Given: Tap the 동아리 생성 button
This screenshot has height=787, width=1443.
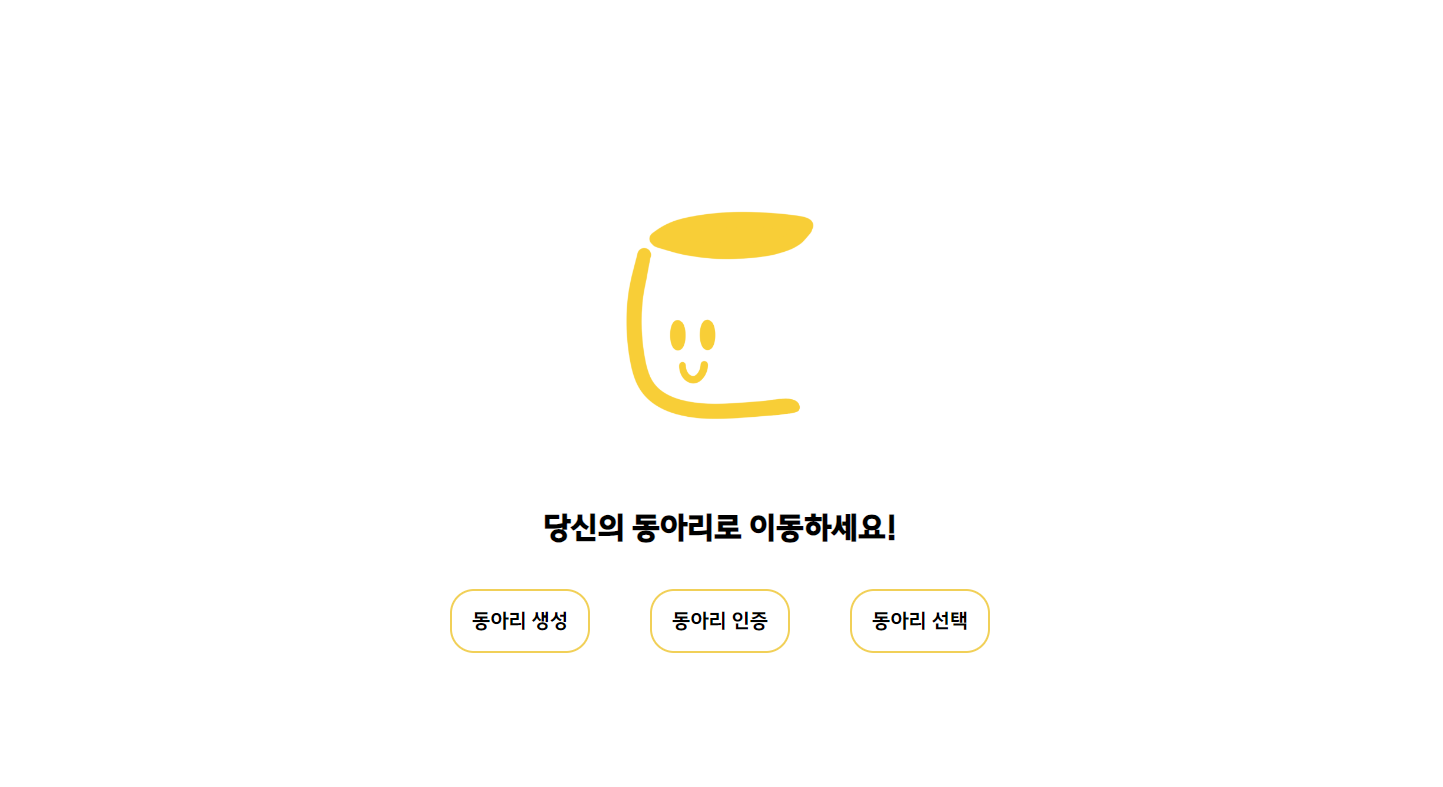Looking at the screenshot, I should point(519,621).
